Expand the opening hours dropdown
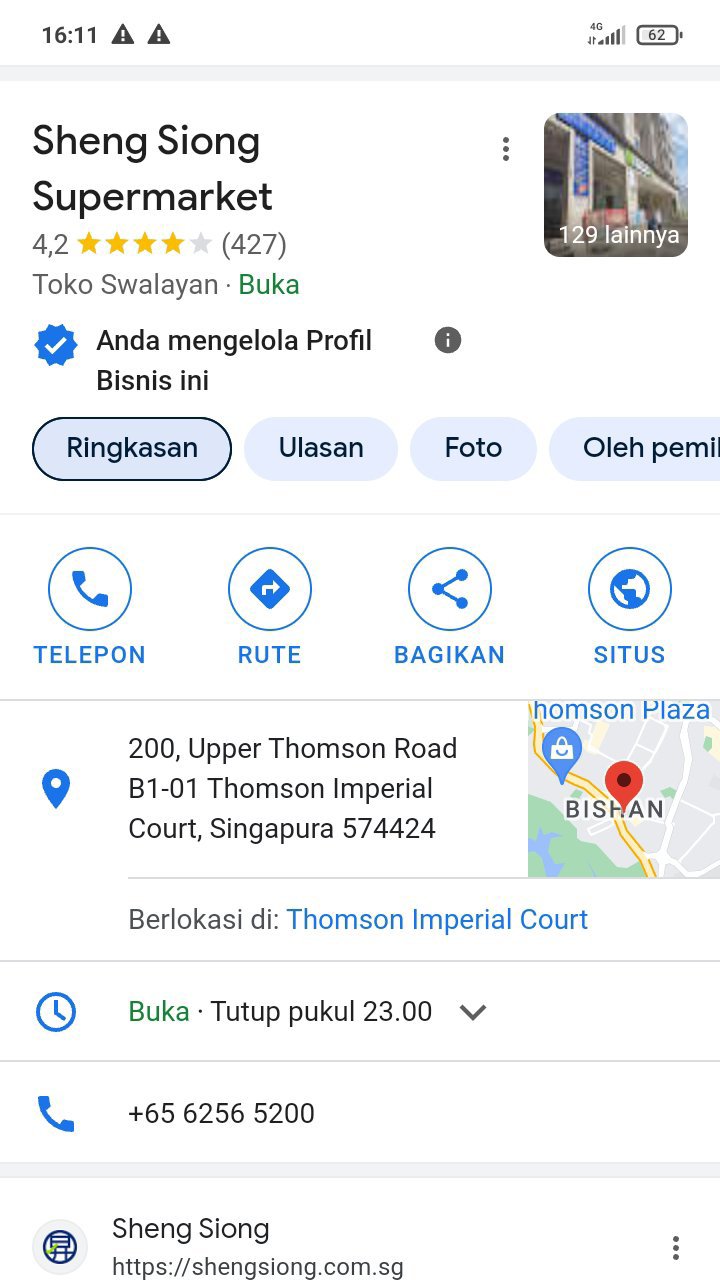This screenshot has height=1280, width=720. tap(472, 1011)
